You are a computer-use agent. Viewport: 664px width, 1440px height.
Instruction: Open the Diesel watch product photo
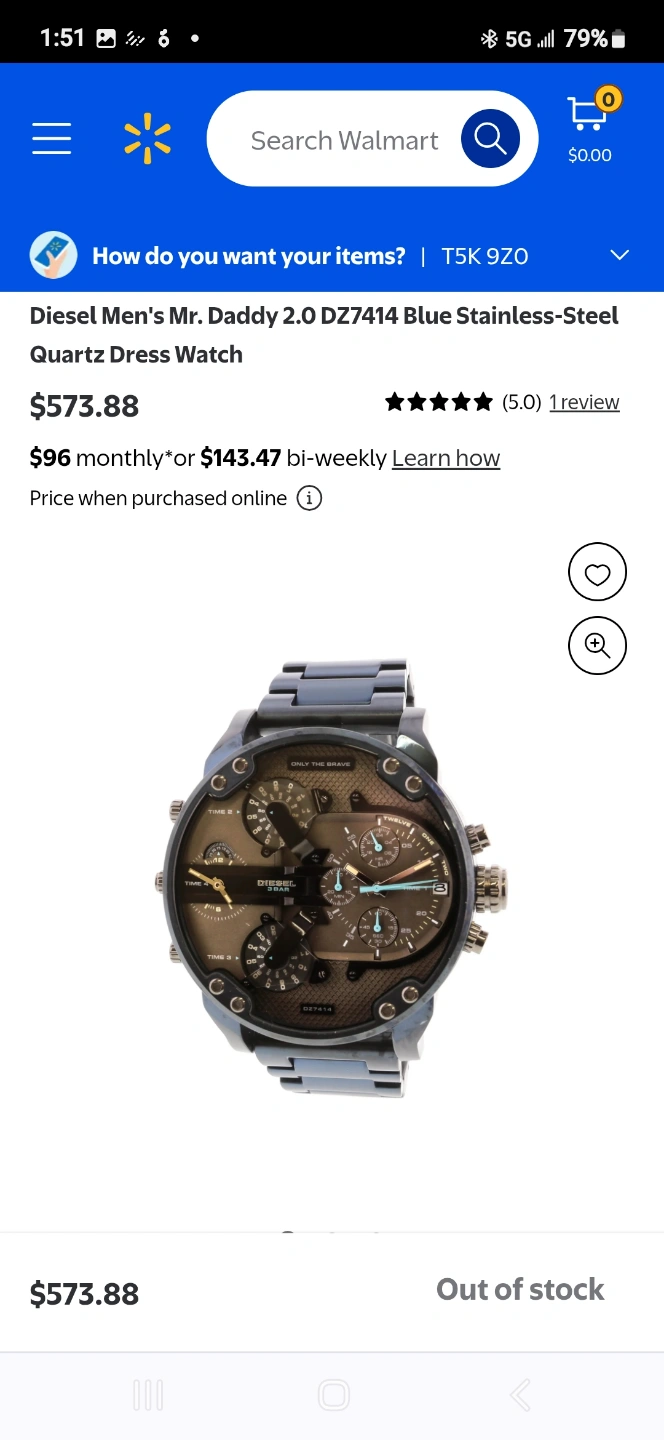pos(333,878)
